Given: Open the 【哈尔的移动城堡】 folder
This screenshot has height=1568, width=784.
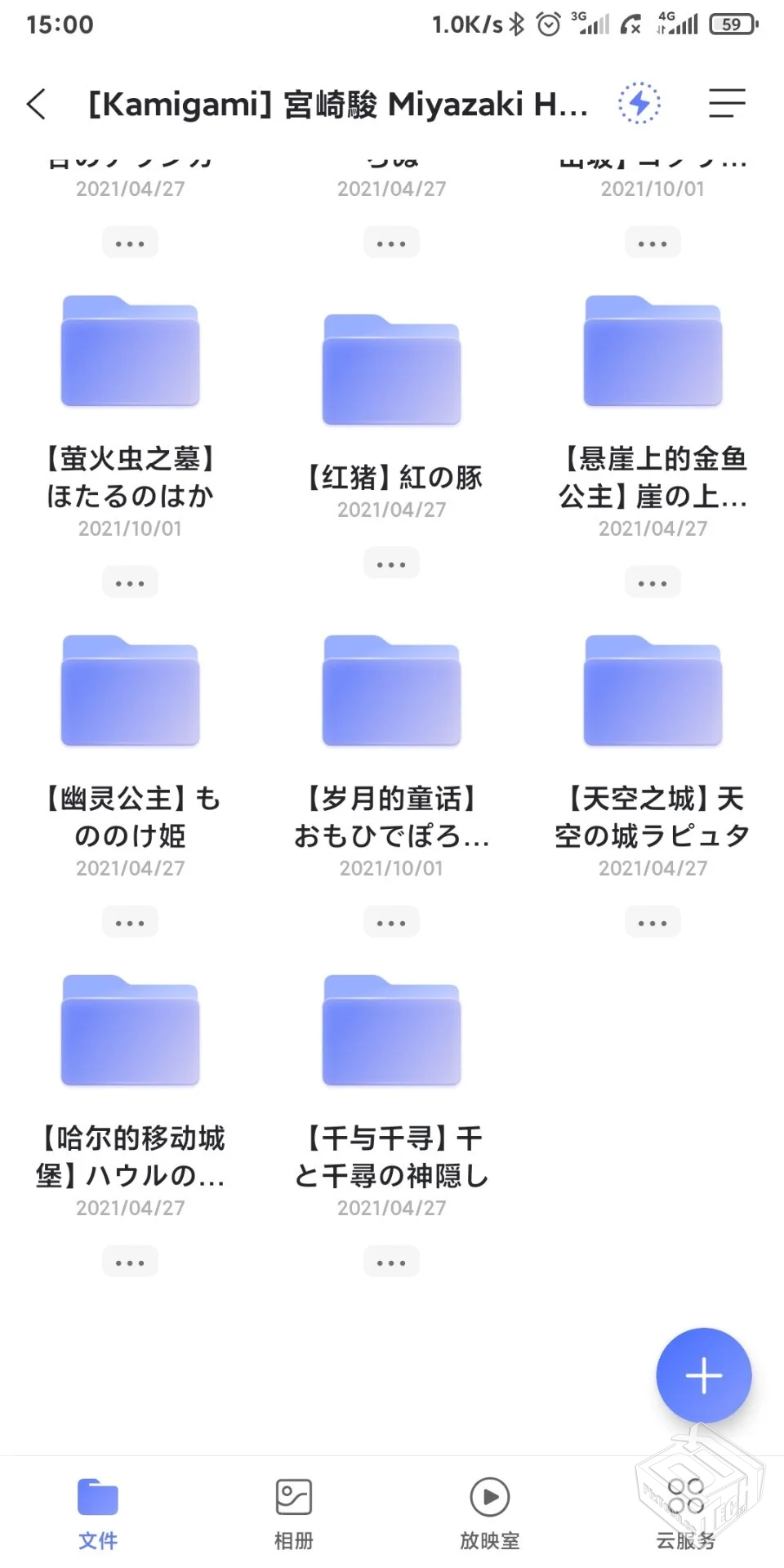Looking at the screenshot, I should [130, 1033].
